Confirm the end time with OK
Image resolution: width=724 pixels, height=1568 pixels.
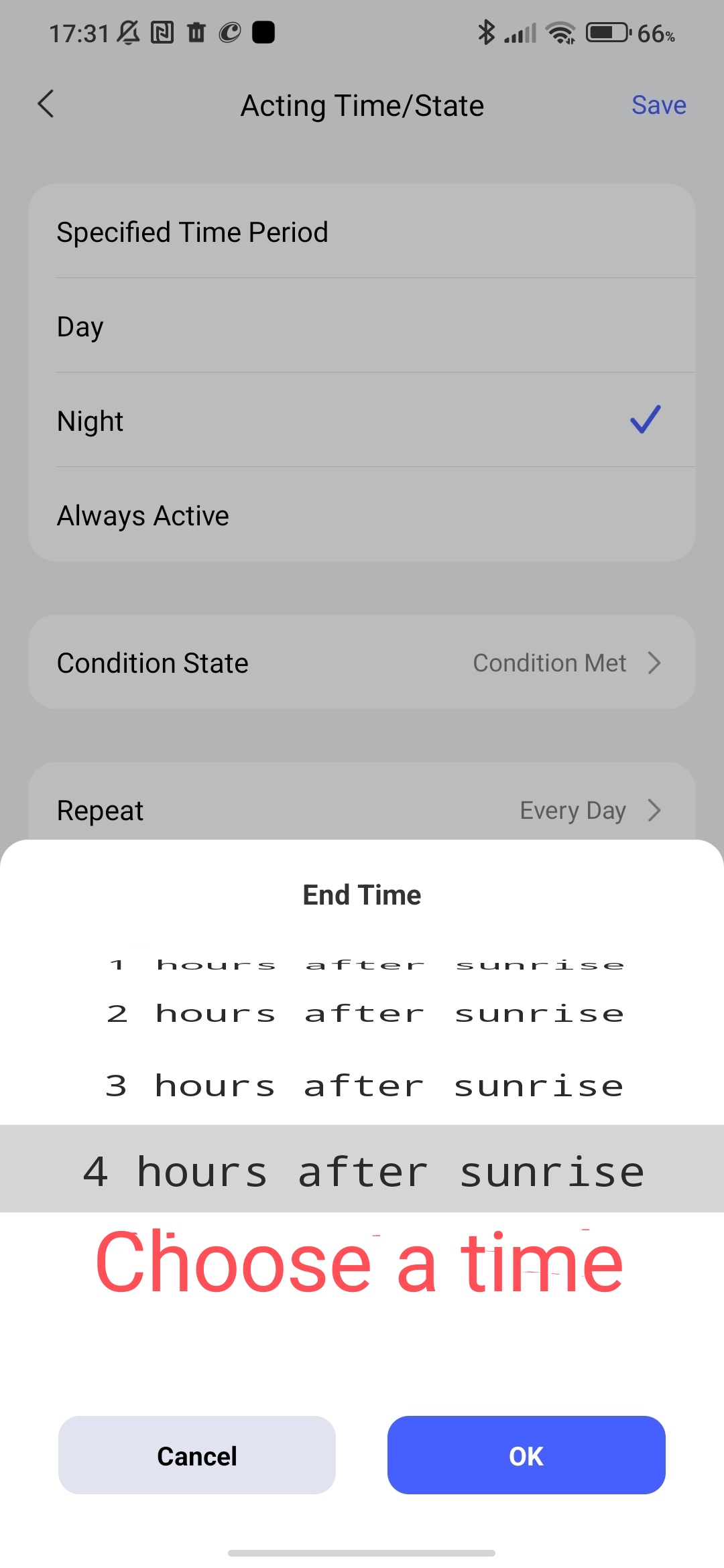coord(526,1455)
